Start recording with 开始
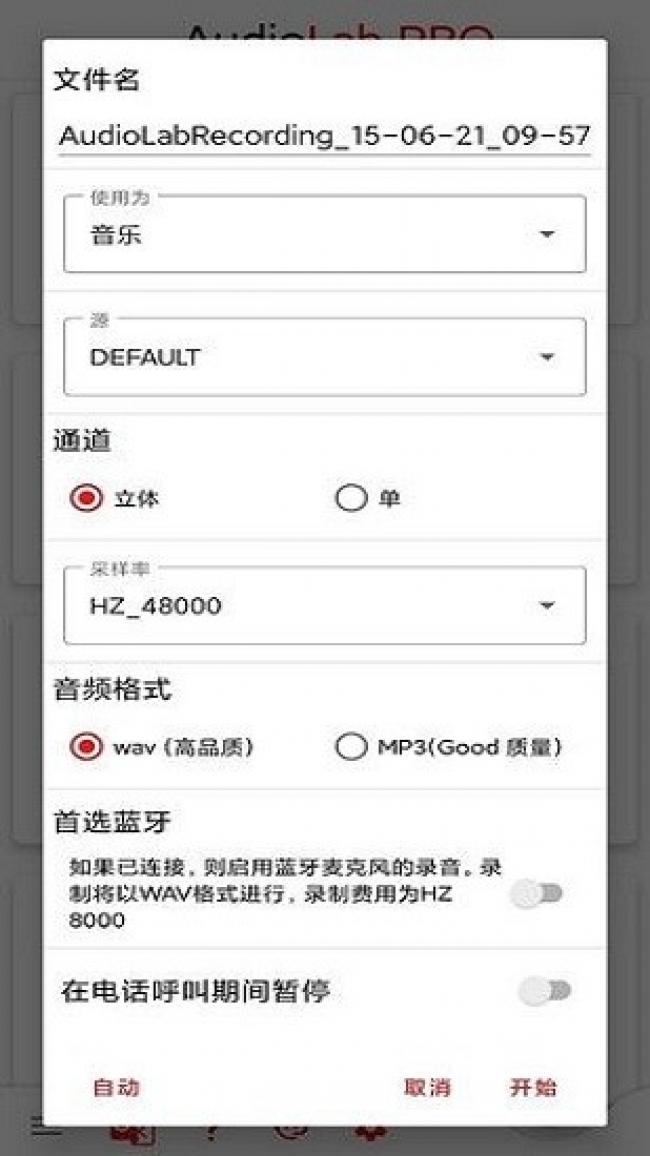Image resolution: width=650 pixels, height=1156 pixels. [533, 1087]
